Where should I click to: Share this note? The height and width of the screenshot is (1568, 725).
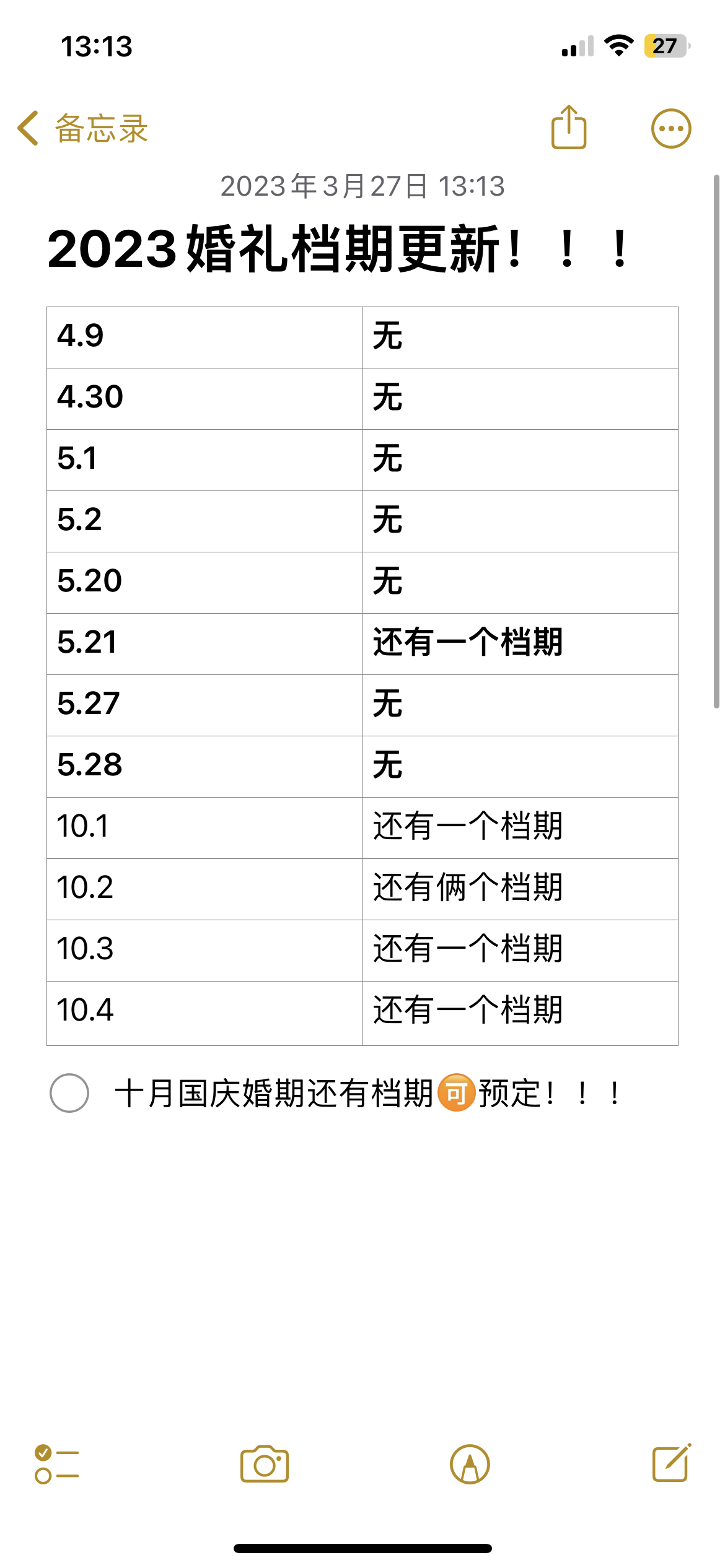pos(569,128)
